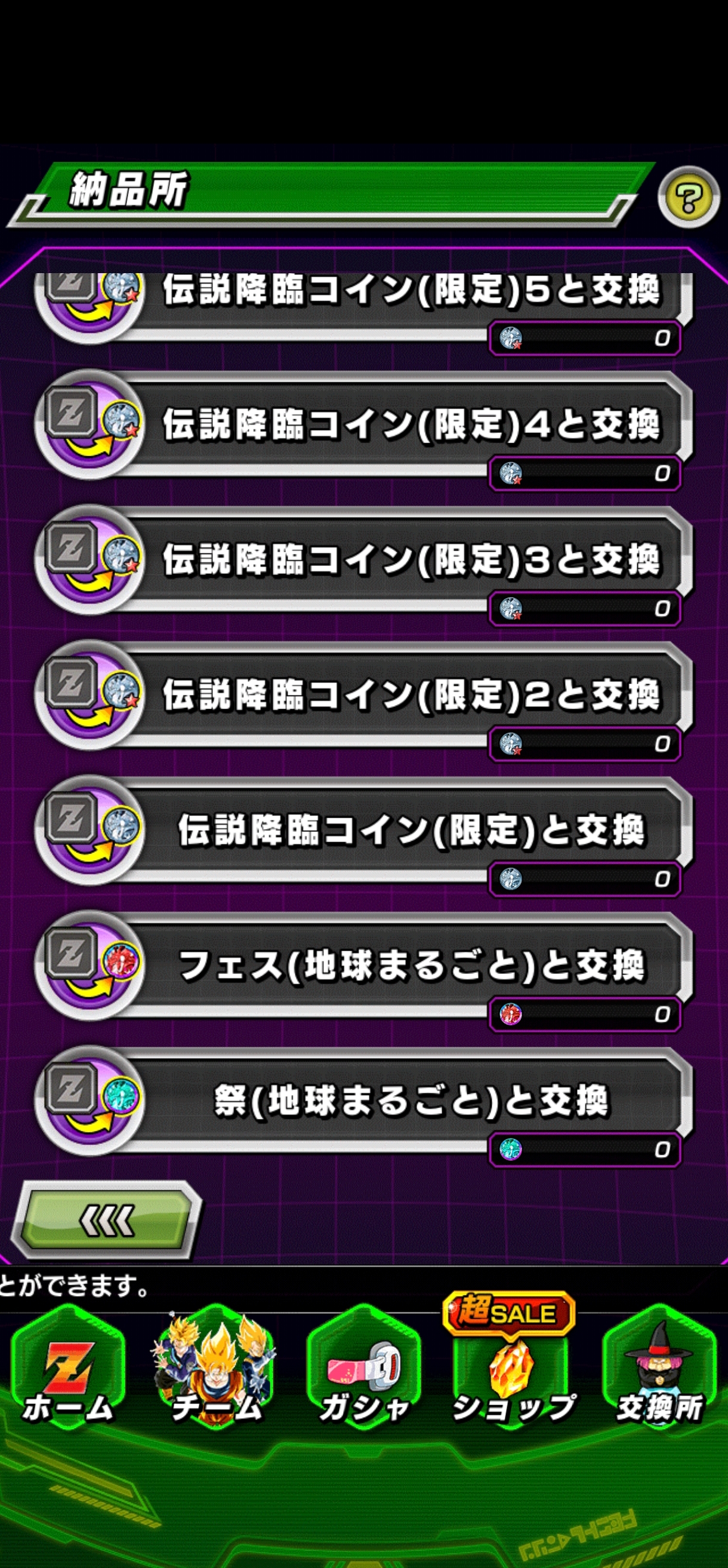728x1568 pixels.
Task: Select 伝説降臨コイン(限定)3と交換 row
Action: click(x=411, y=559)
